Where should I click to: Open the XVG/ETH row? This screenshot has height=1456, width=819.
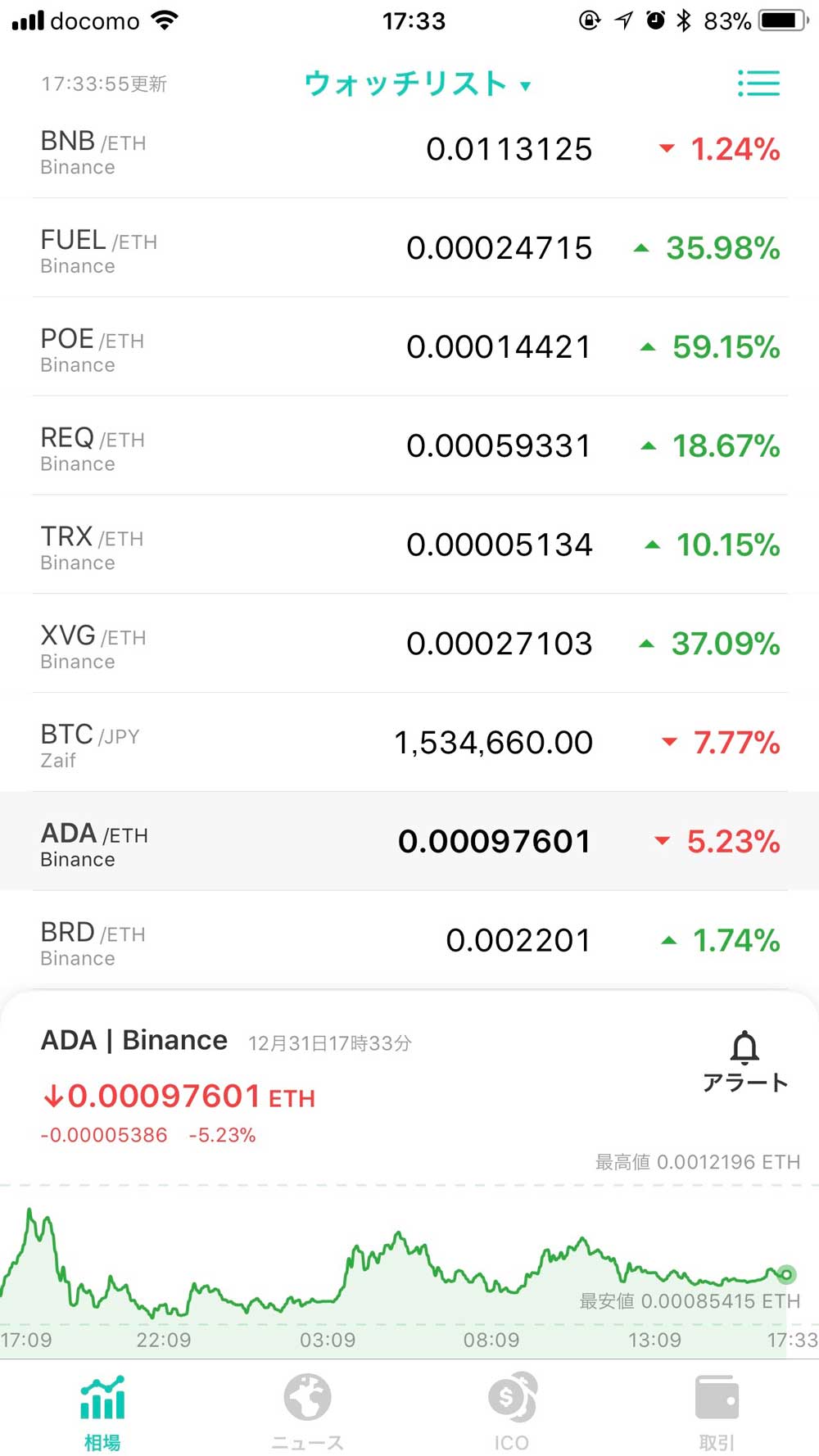pos(409,644)
